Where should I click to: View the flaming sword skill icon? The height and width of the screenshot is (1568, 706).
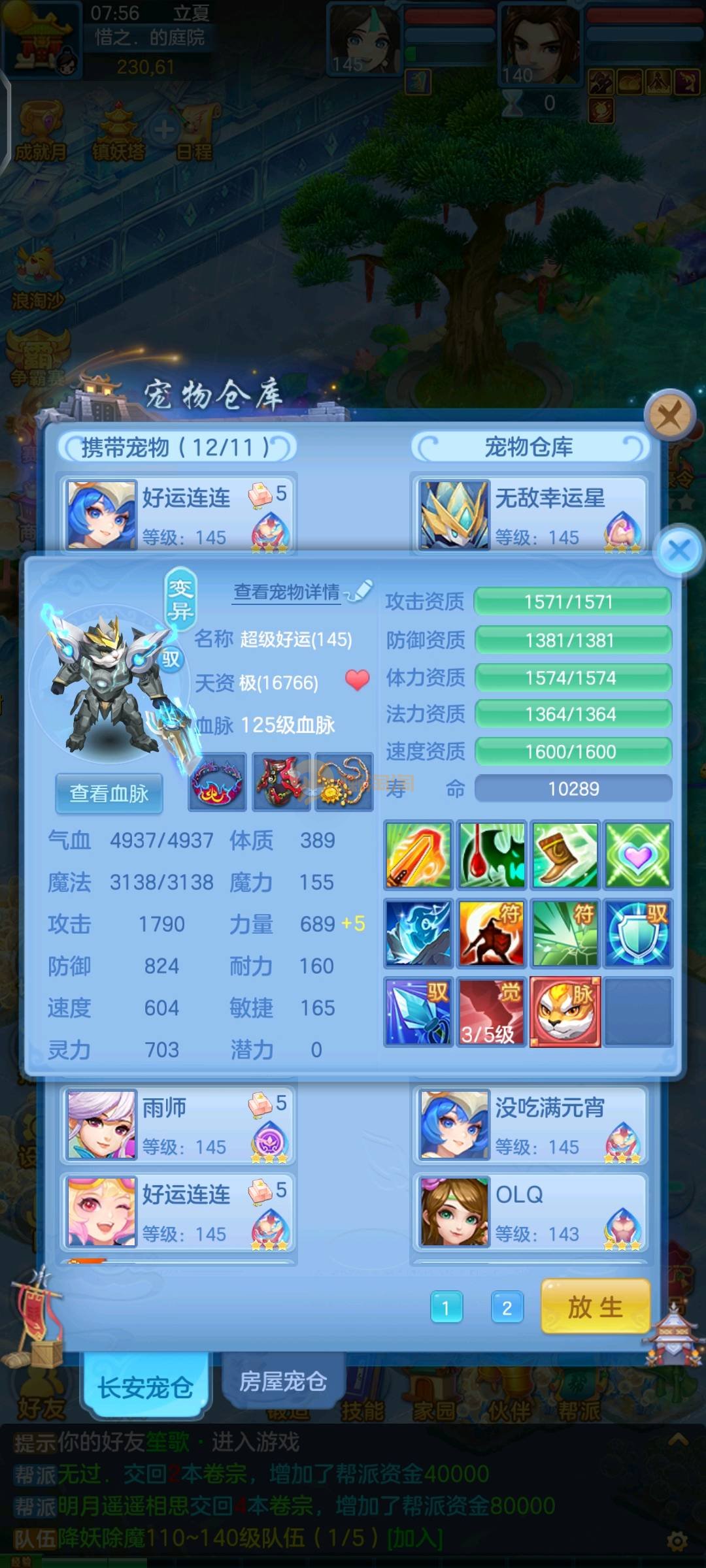coord(418,855)
